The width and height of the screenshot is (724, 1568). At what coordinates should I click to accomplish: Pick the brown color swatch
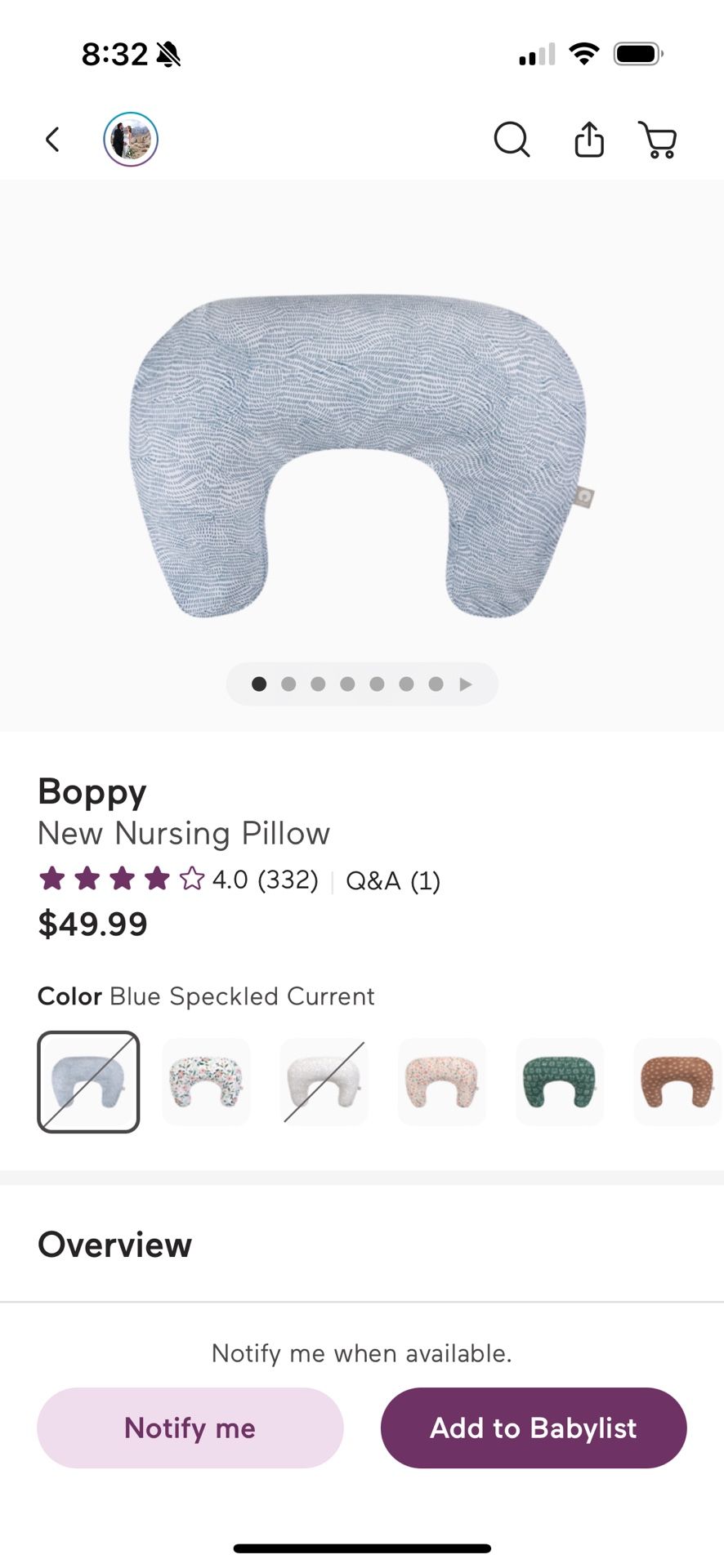(677, 1081)
